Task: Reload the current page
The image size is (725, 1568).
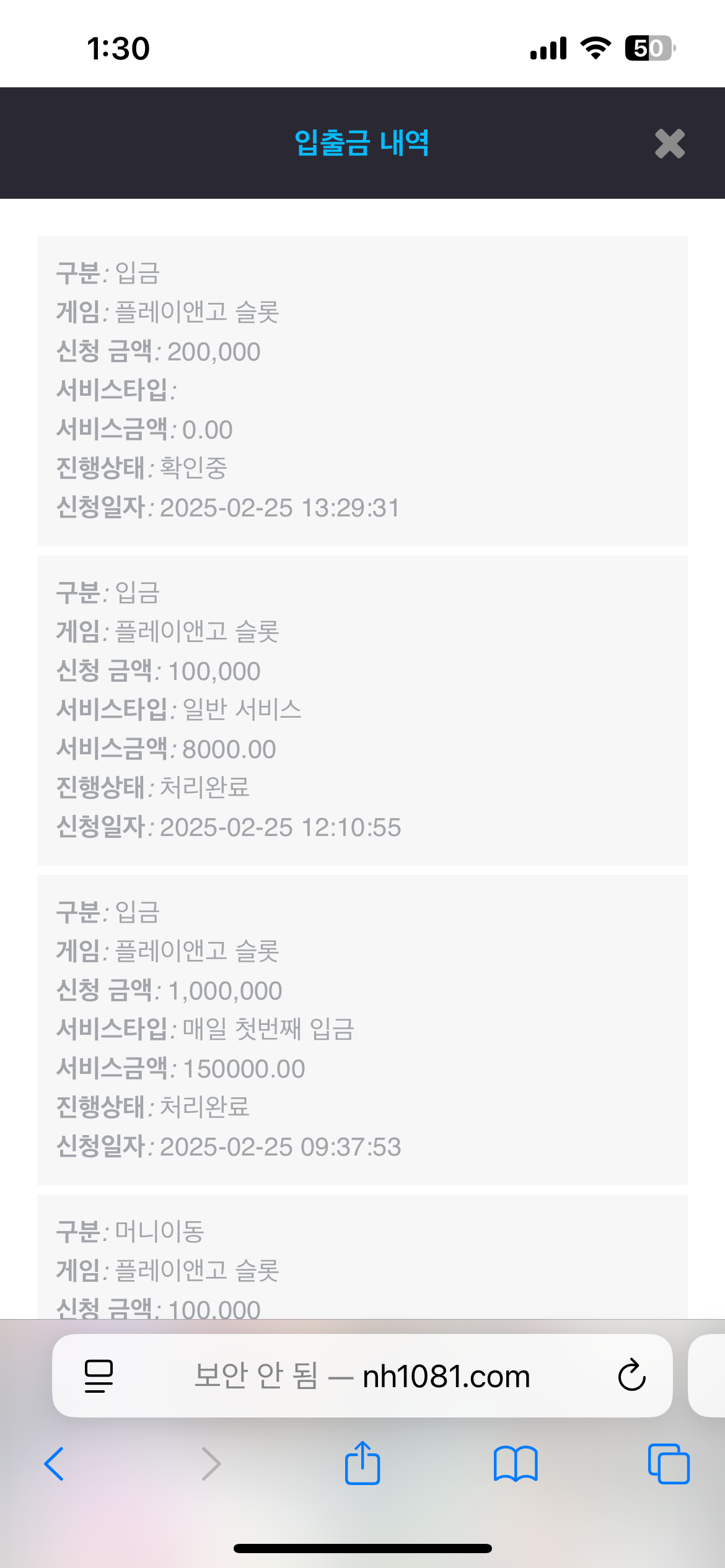Action: (x=631, y=1376)
